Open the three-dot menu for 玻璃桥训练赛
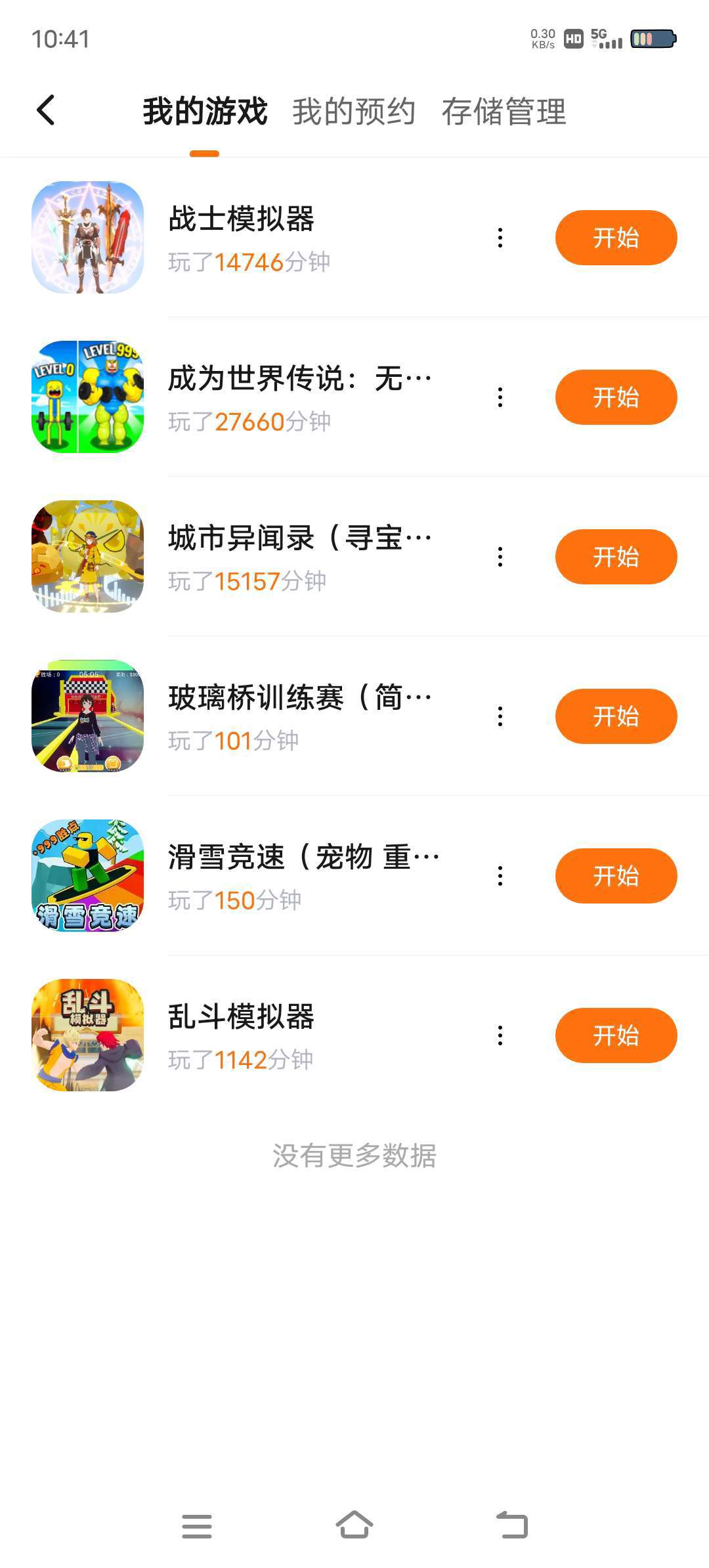The width and height of the screenshot is (709, 1568). [500, 716]
